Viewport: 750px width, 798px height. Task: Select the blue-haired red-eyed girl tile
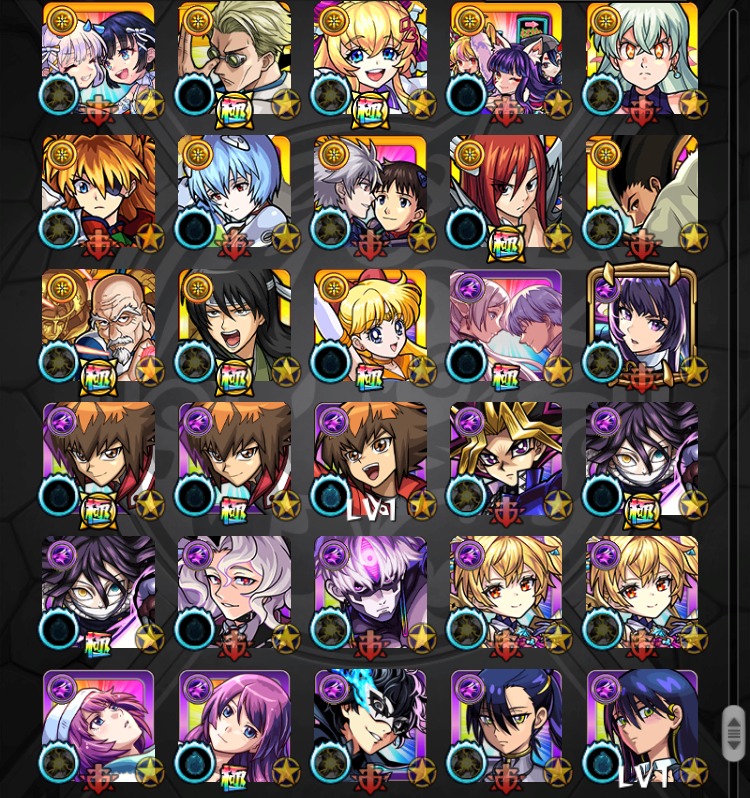pos(234,190)
